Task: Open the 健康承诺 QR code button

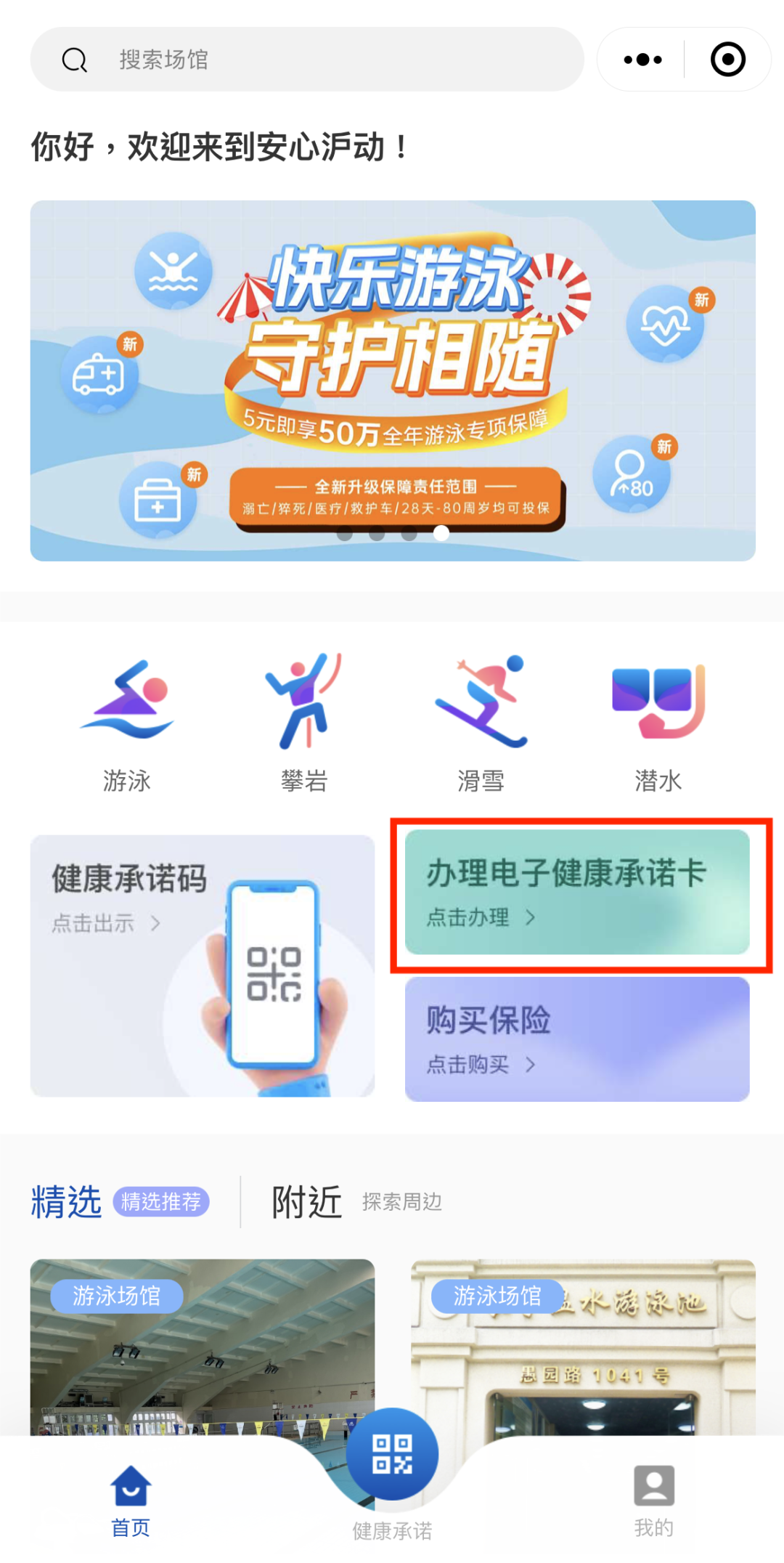Action: click(x=392, y=1456)
